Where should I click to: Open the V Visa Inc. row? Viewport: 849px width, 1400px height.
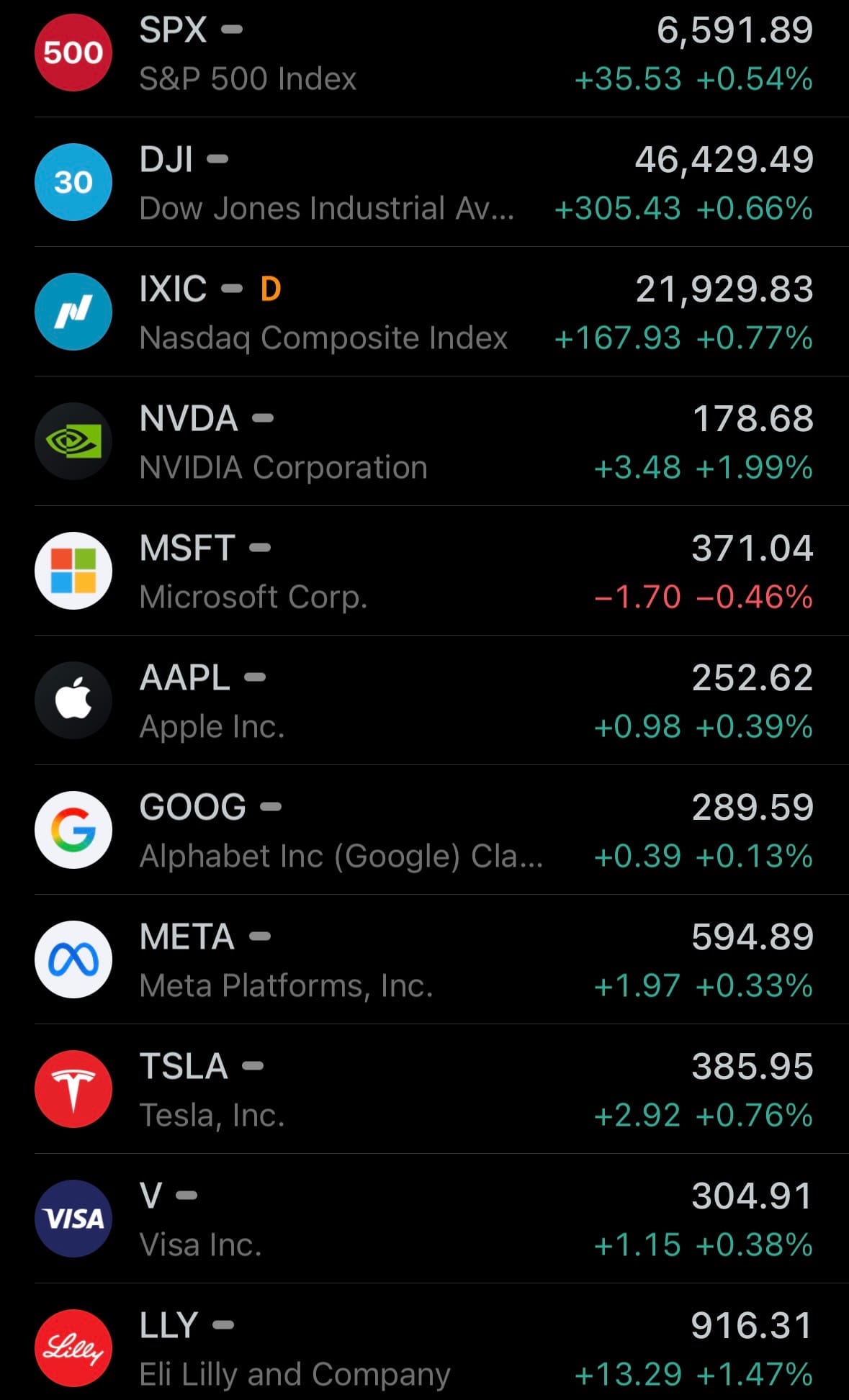[x=424, y=1219]
